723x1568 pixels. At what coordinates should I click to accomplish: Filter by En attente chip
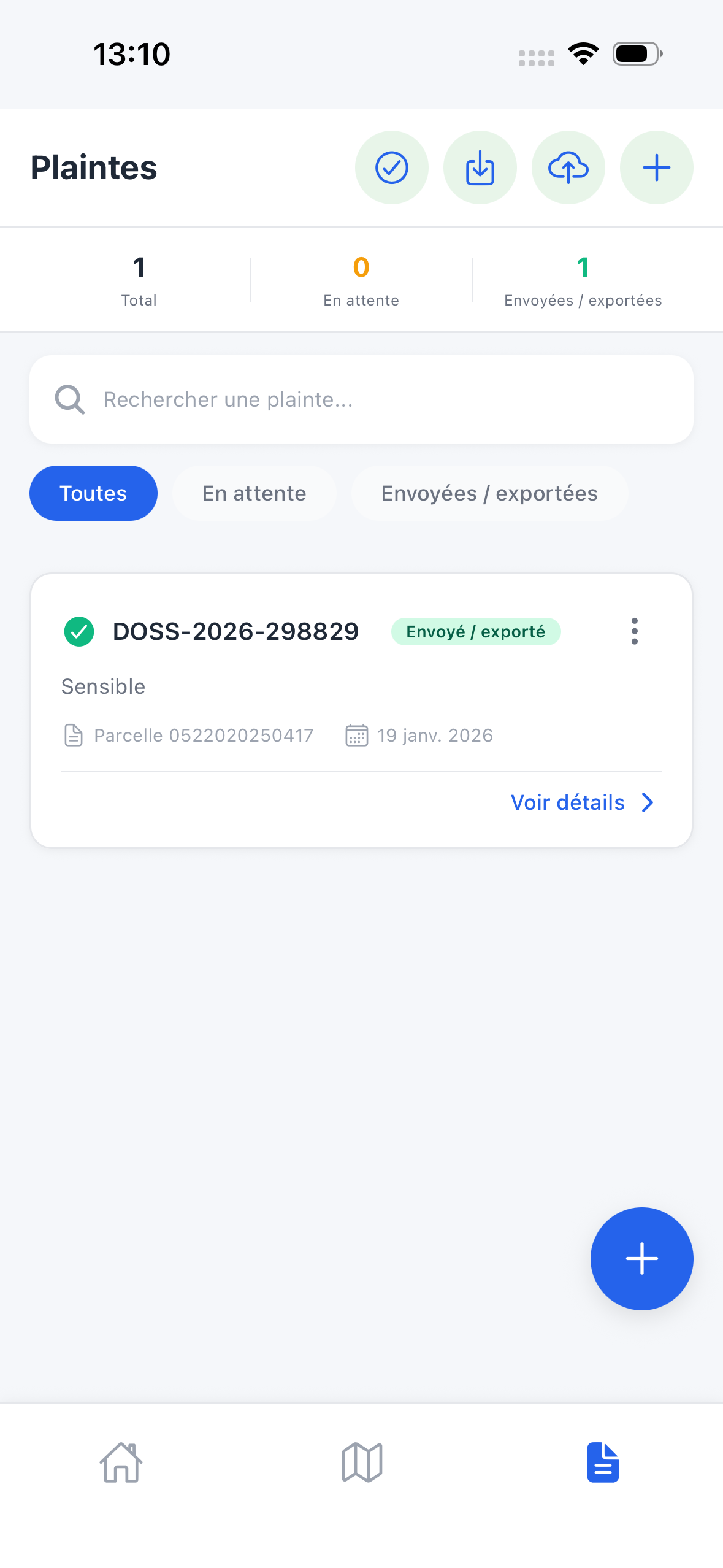coord(254,493)
